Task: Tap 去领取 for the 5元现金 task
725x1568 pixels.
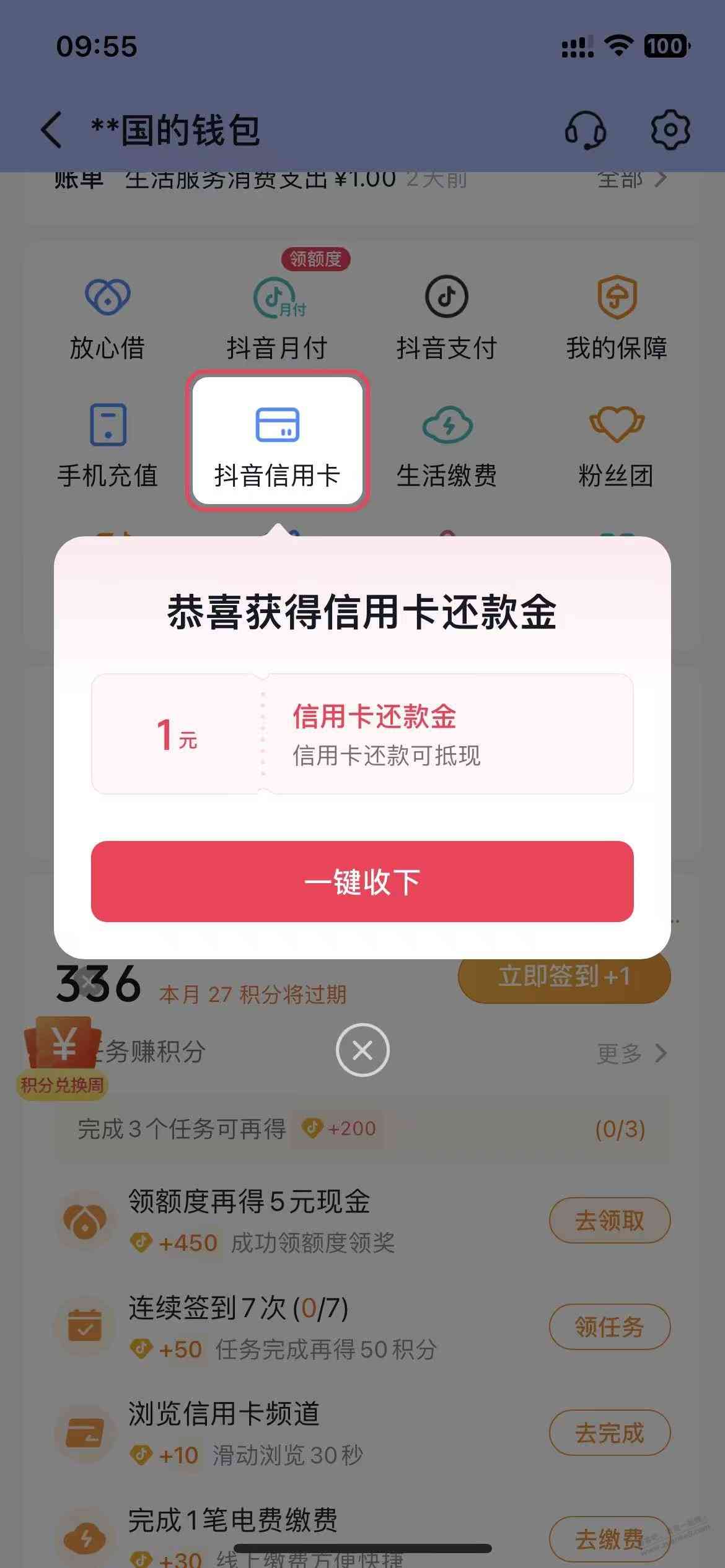Action: coord(609,1221)
